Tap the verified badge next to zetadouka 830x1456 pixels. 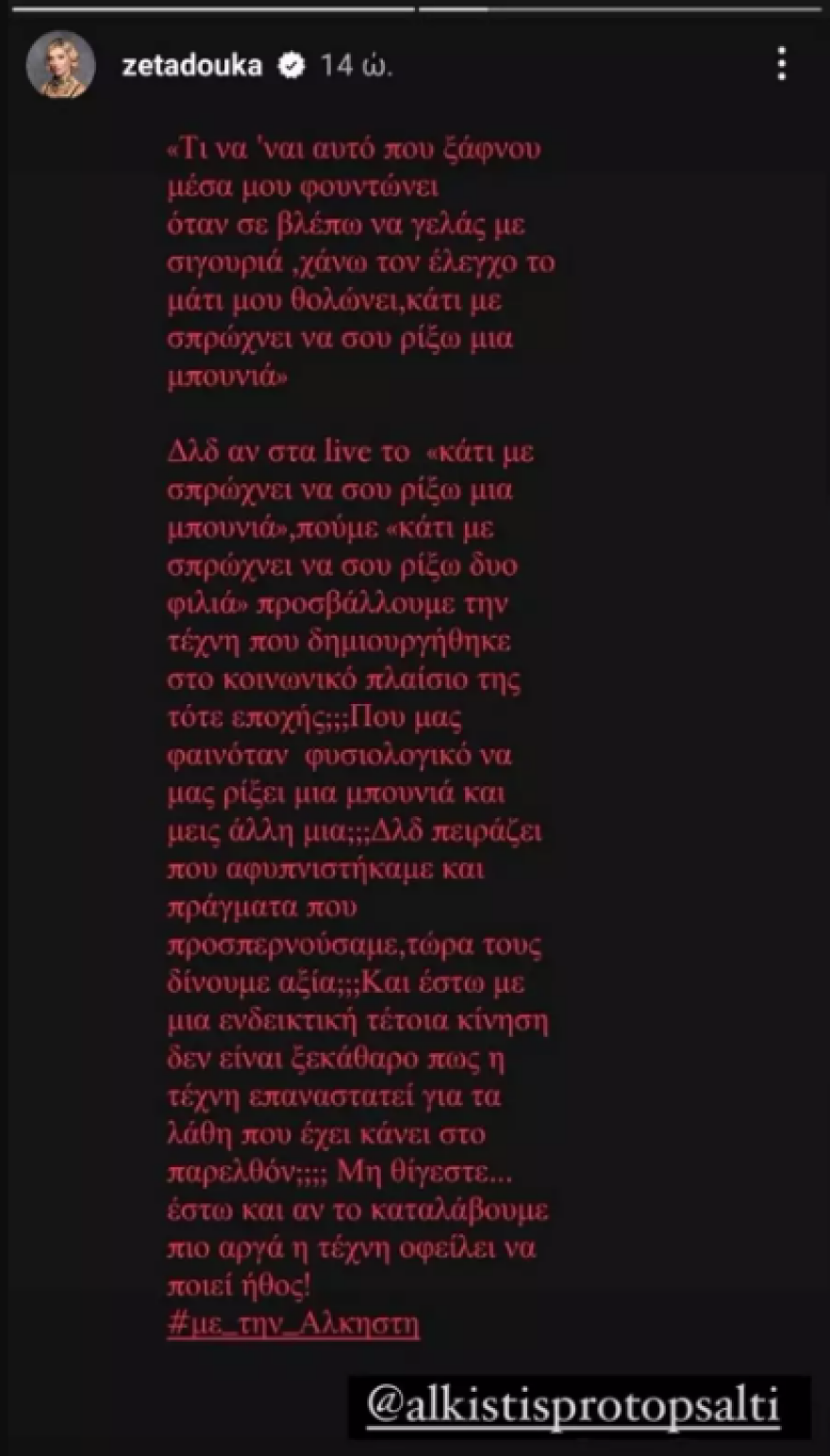[291, 62]
